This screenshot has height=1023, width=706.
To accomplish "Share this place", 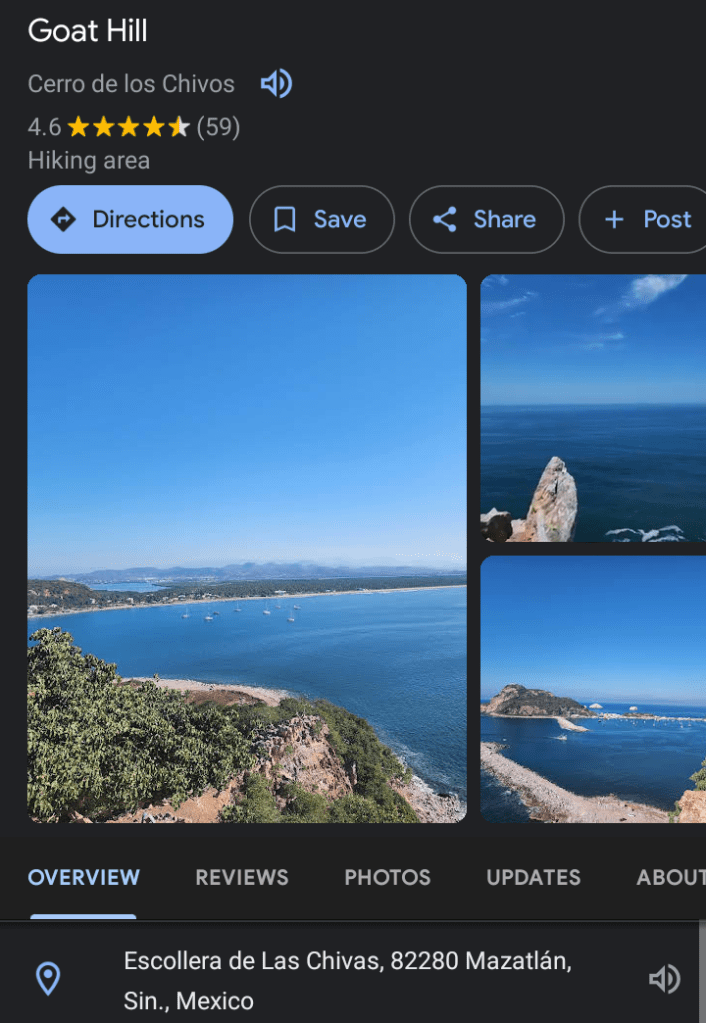I will pos(486,219).
